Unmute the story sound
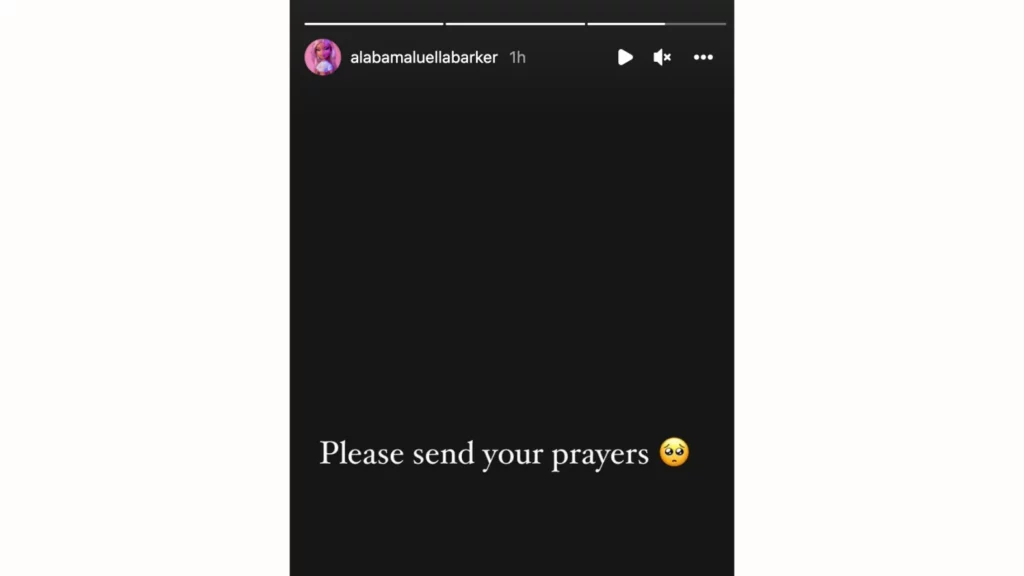This screenshot has width=1024, height=576. point(662,57)
